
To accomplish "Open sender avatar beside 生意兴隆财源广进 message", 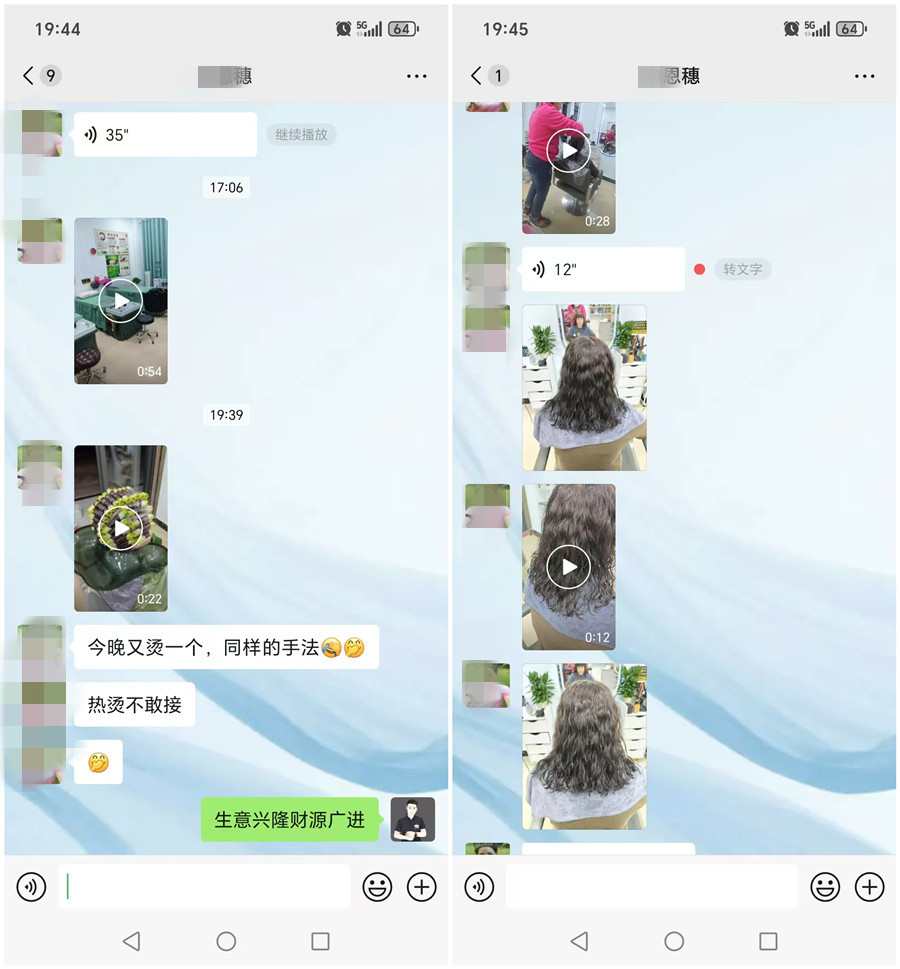I will 412,819.
